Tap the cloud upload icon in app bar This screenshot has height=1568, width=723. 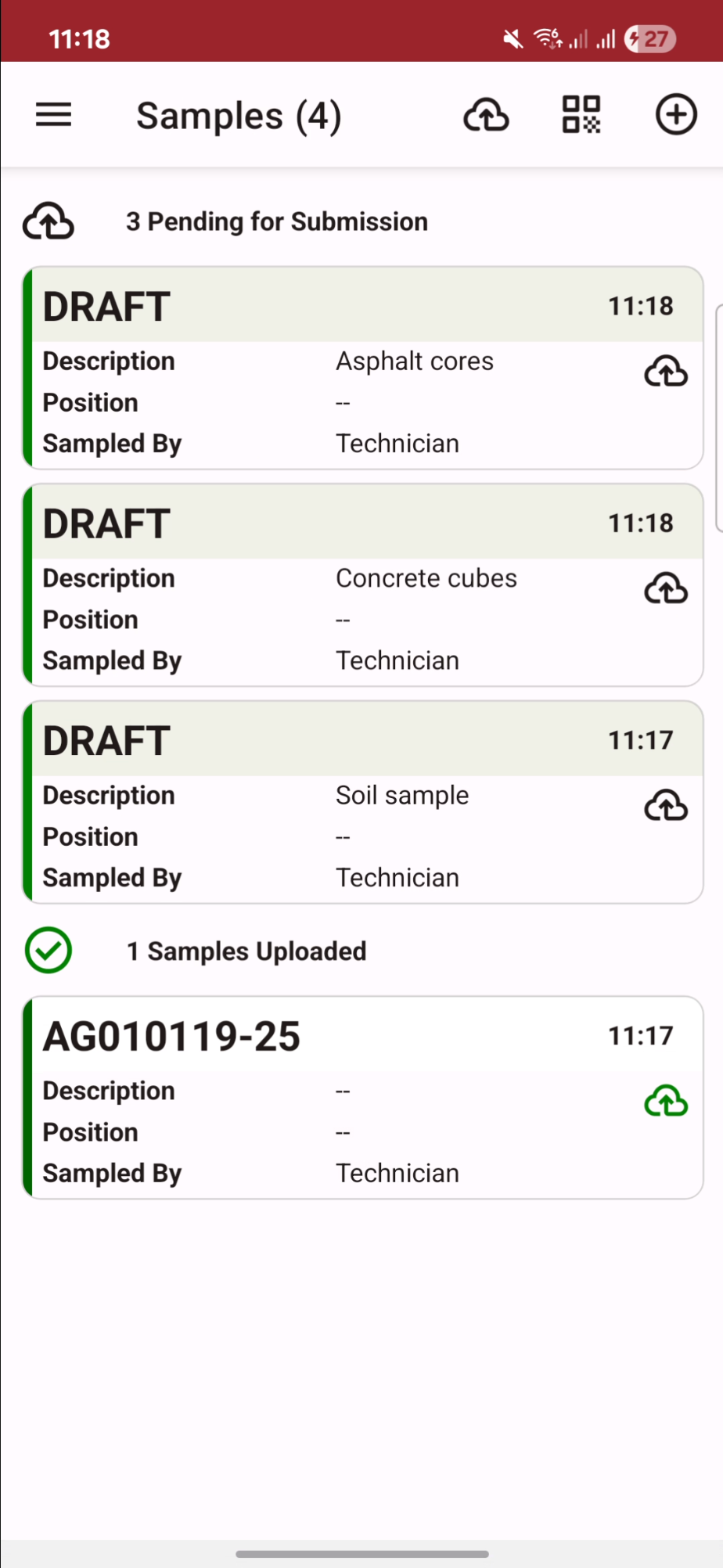(x=486, y=115)
